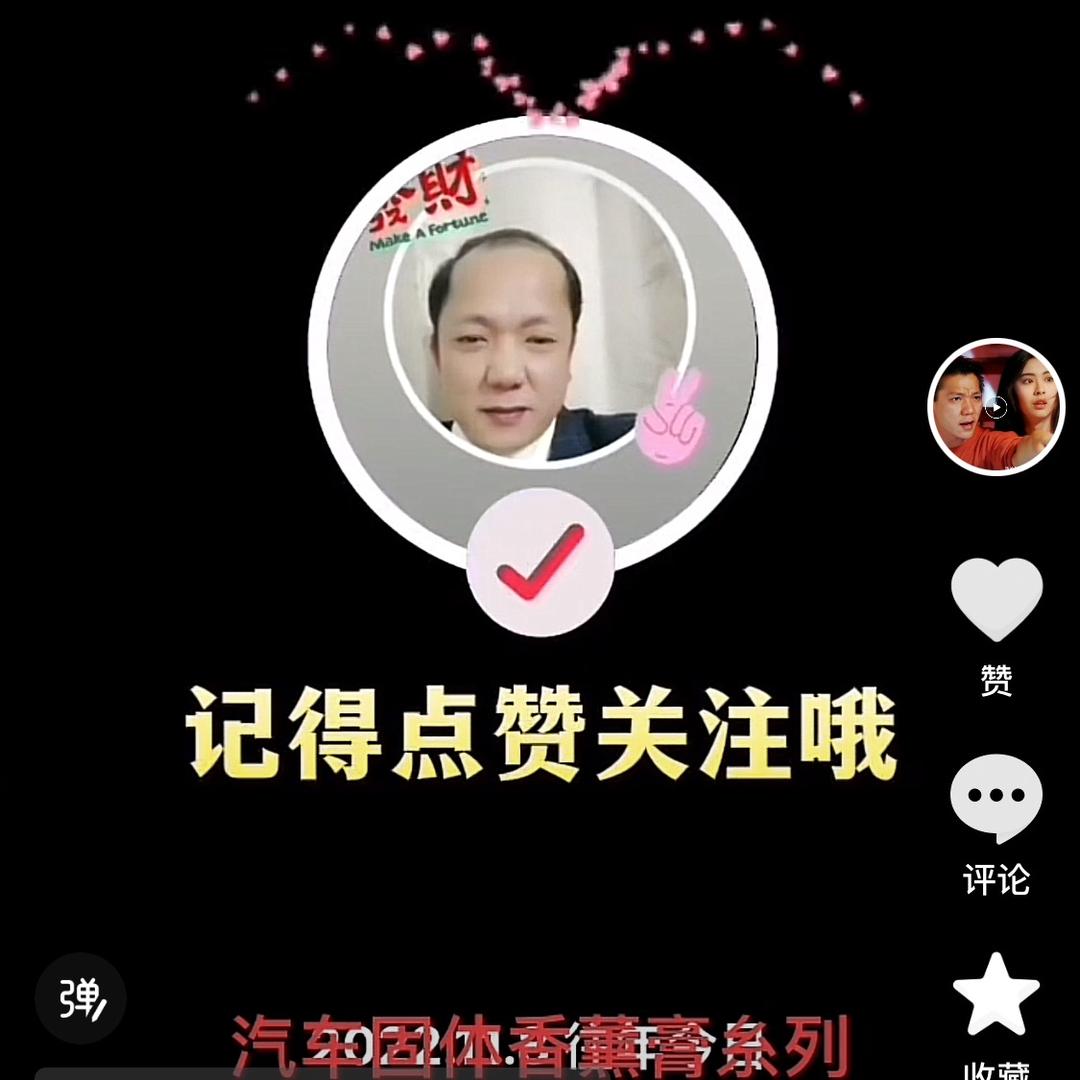Add video to favorites with star

click(x=996, y=995)
